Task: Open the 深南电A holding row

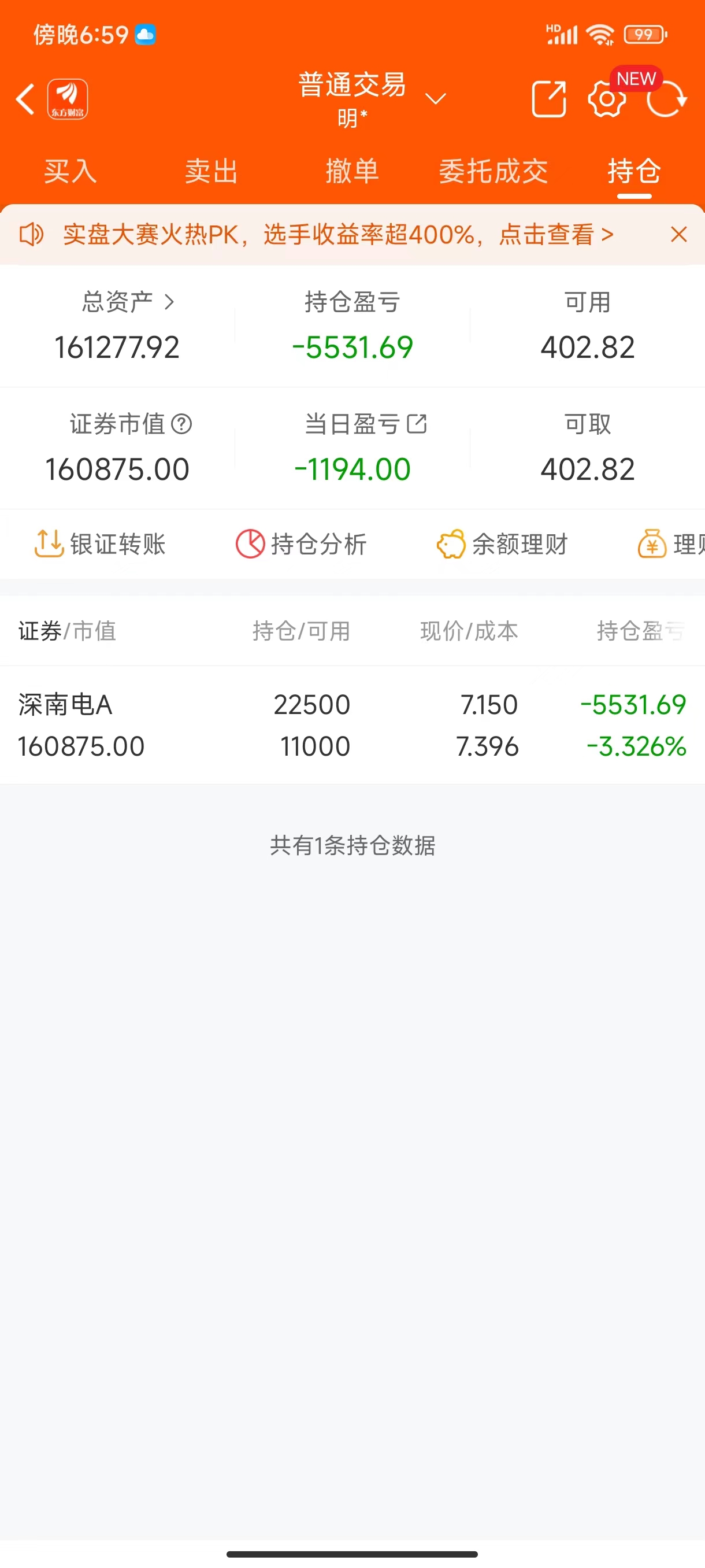Action: point(352,725)
